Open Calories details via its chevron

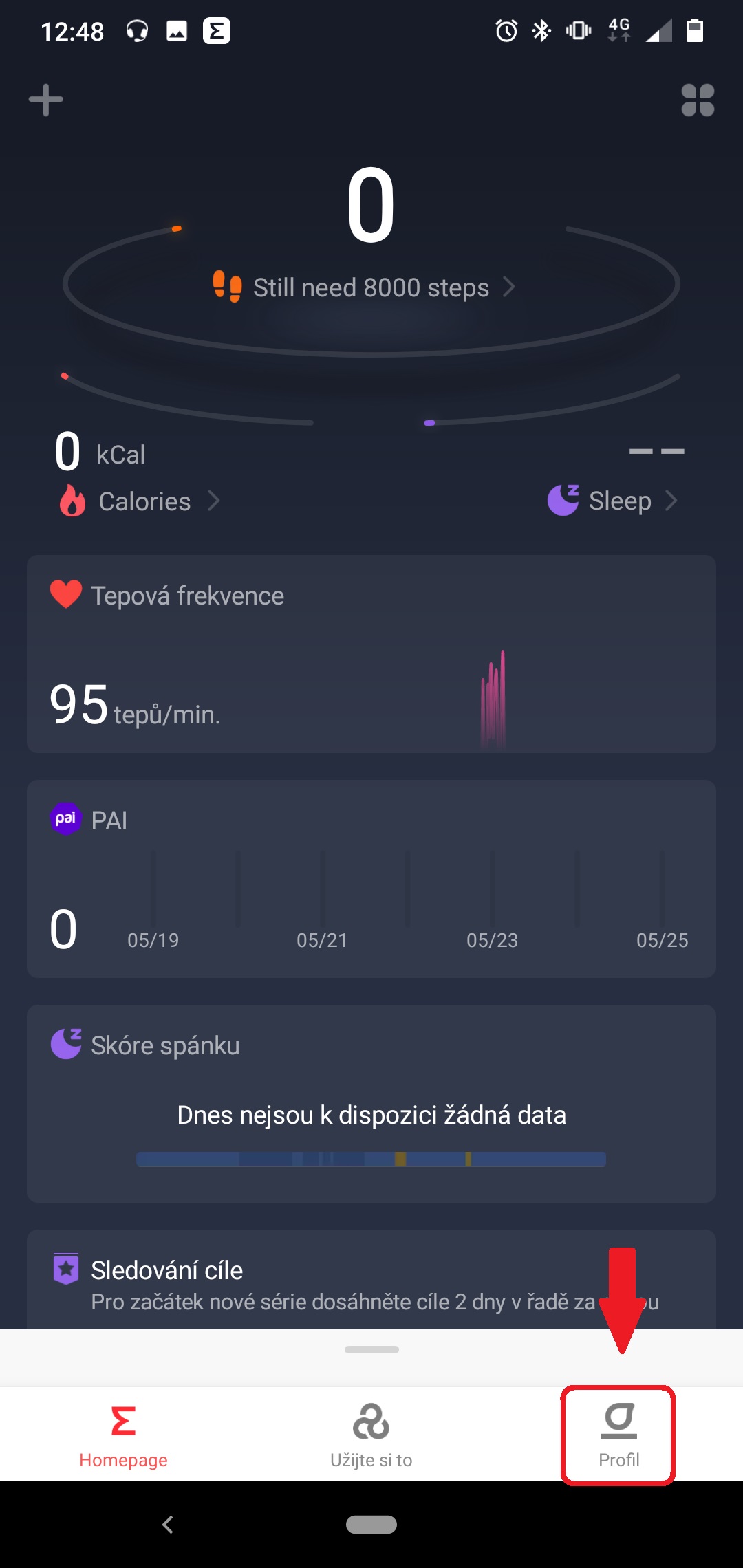[215, 501]
